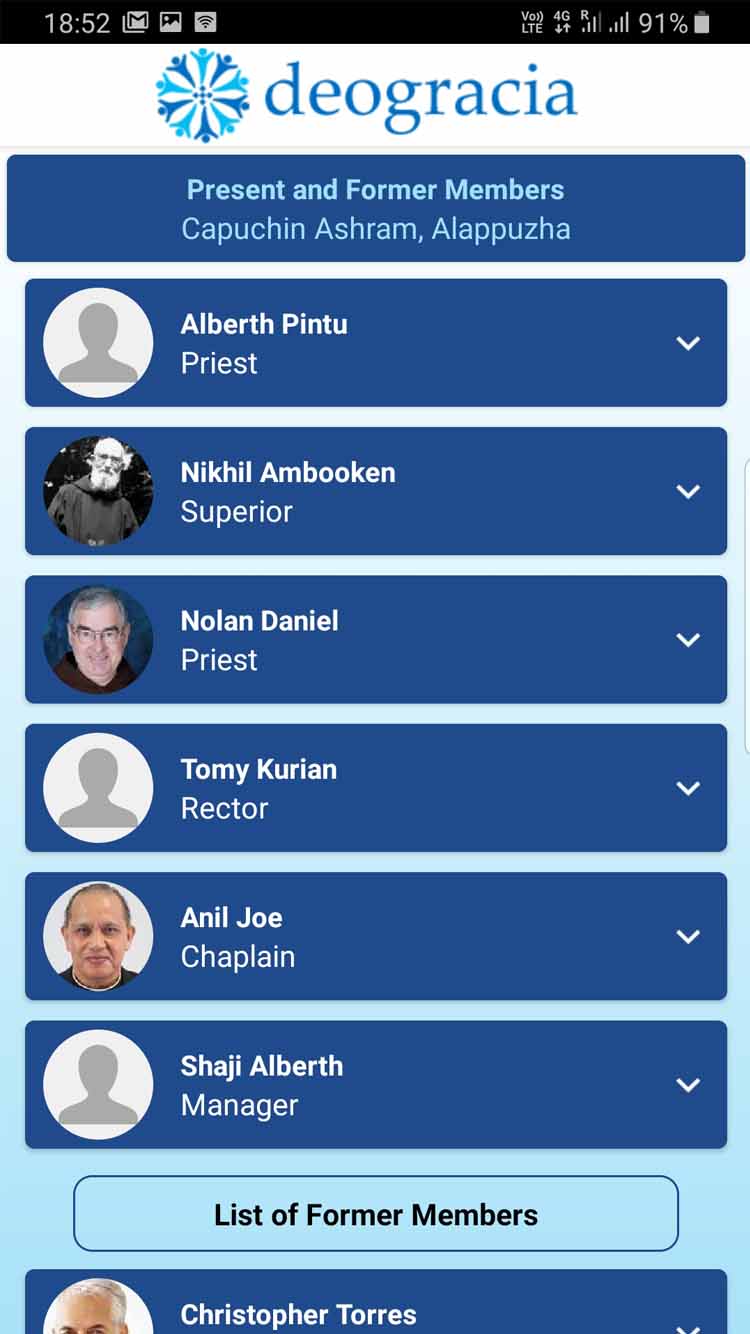This screenshot has width=750, height=1334.
Task: Tap the List of Former Members button
Action: [x=376, y=1214]
